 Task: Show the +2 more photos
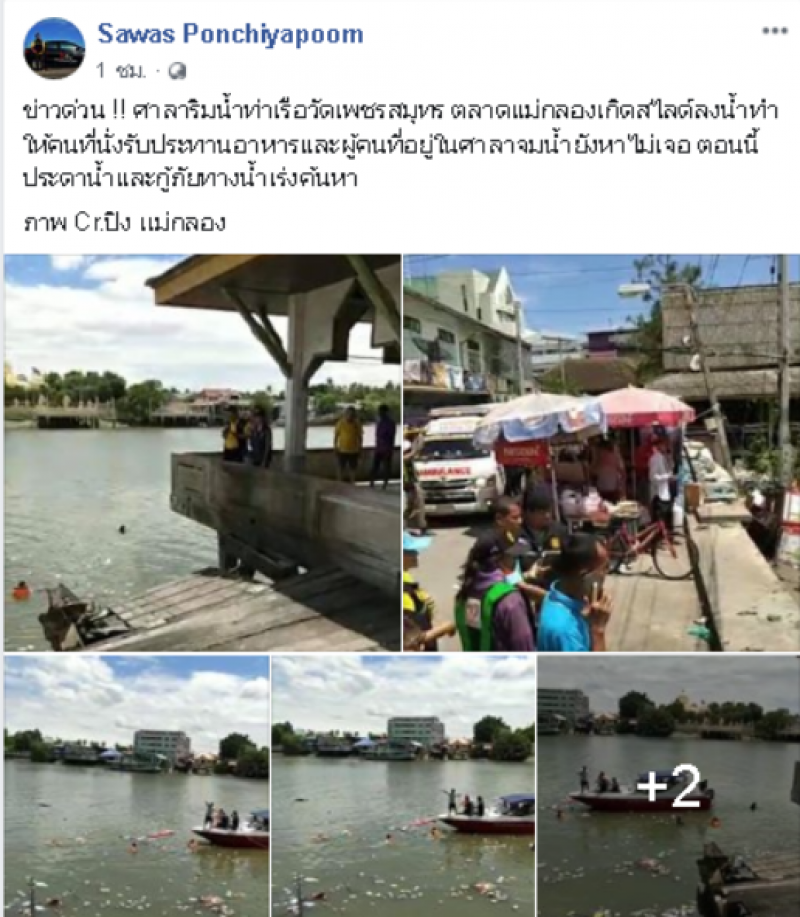(669, 786)
